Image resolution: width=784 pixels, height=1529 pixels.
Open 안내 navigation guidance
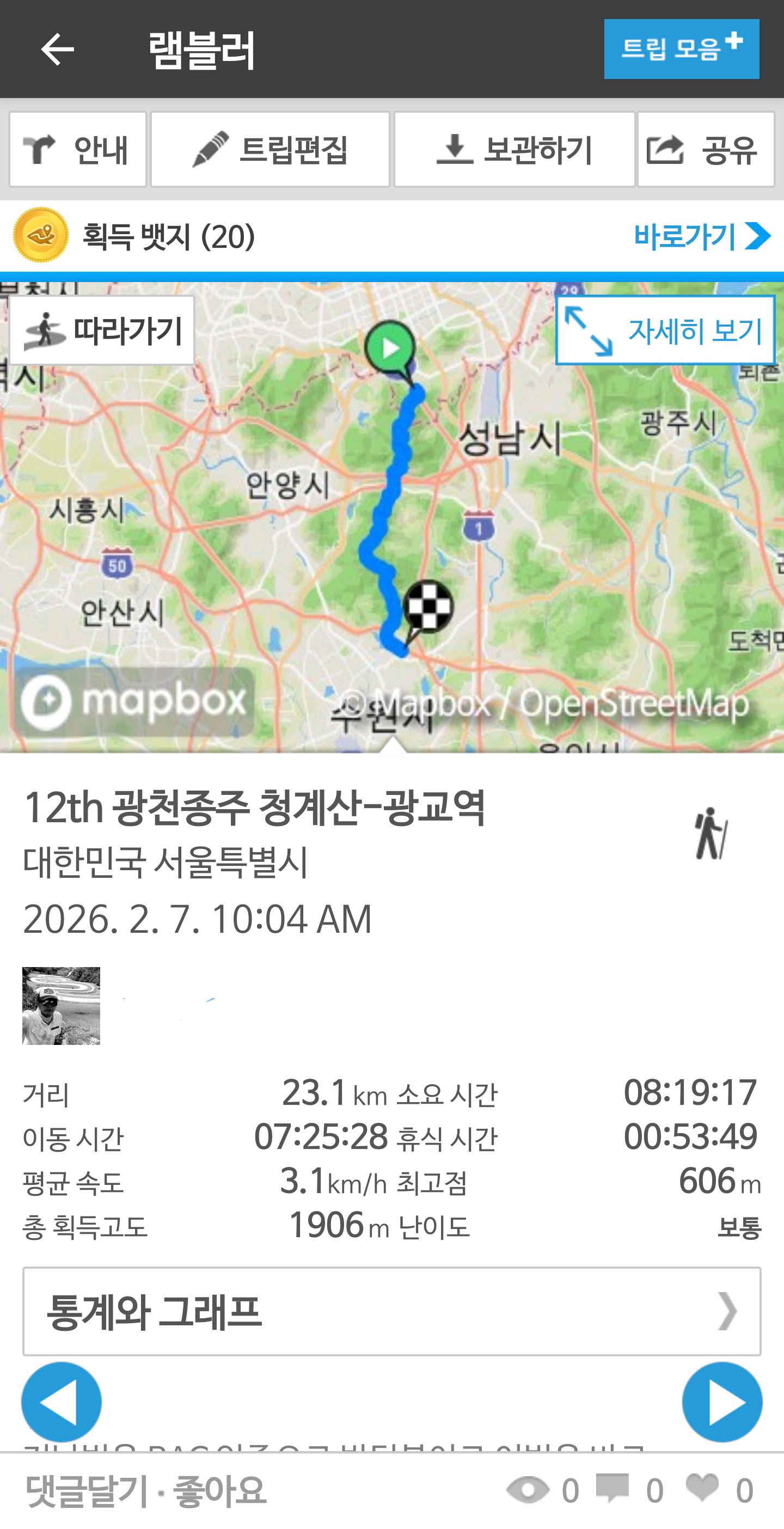(78, 150)
